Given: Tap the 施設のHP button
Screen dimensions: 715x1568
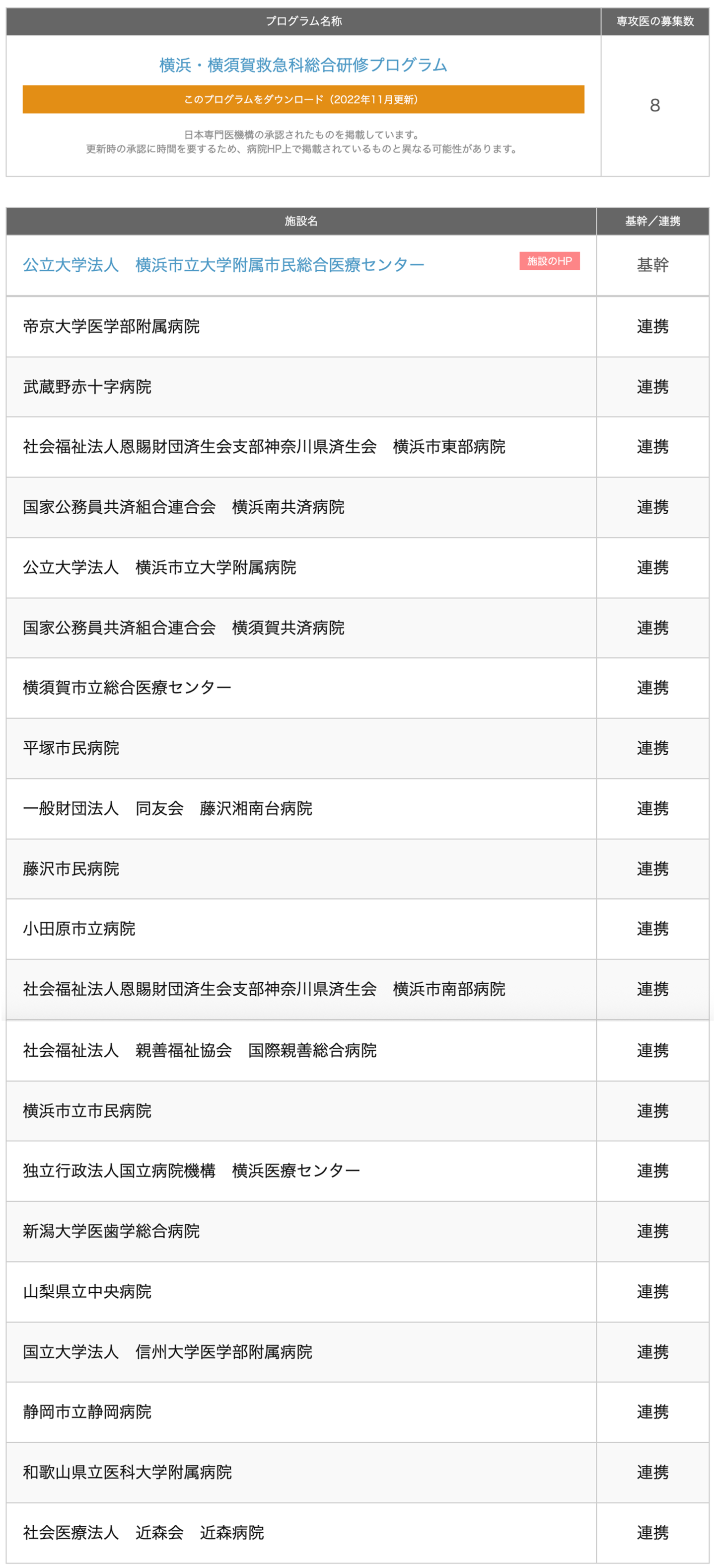Looking at the screenshot, I should [x=549, y=261].
